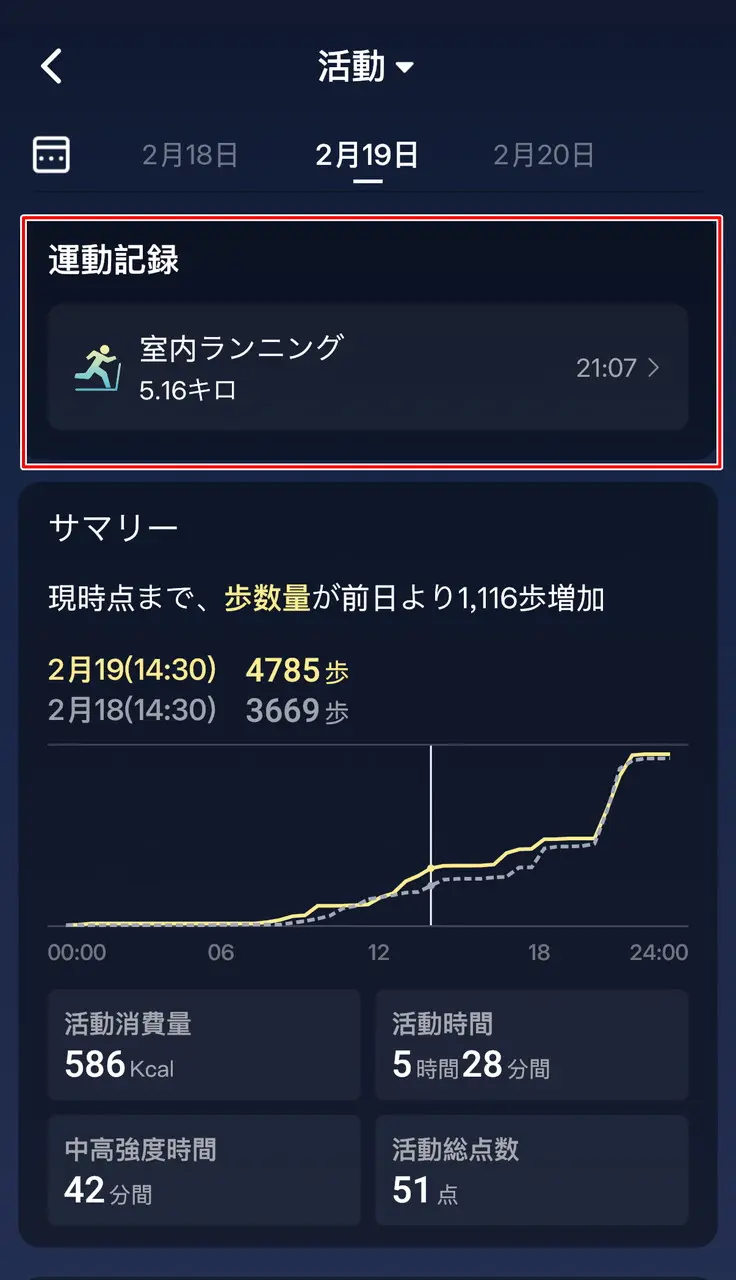Select the 2月19日 date tab
The height and width of the screenshot is (1280, 736).
pyautogui.click(x=367, y=154)
